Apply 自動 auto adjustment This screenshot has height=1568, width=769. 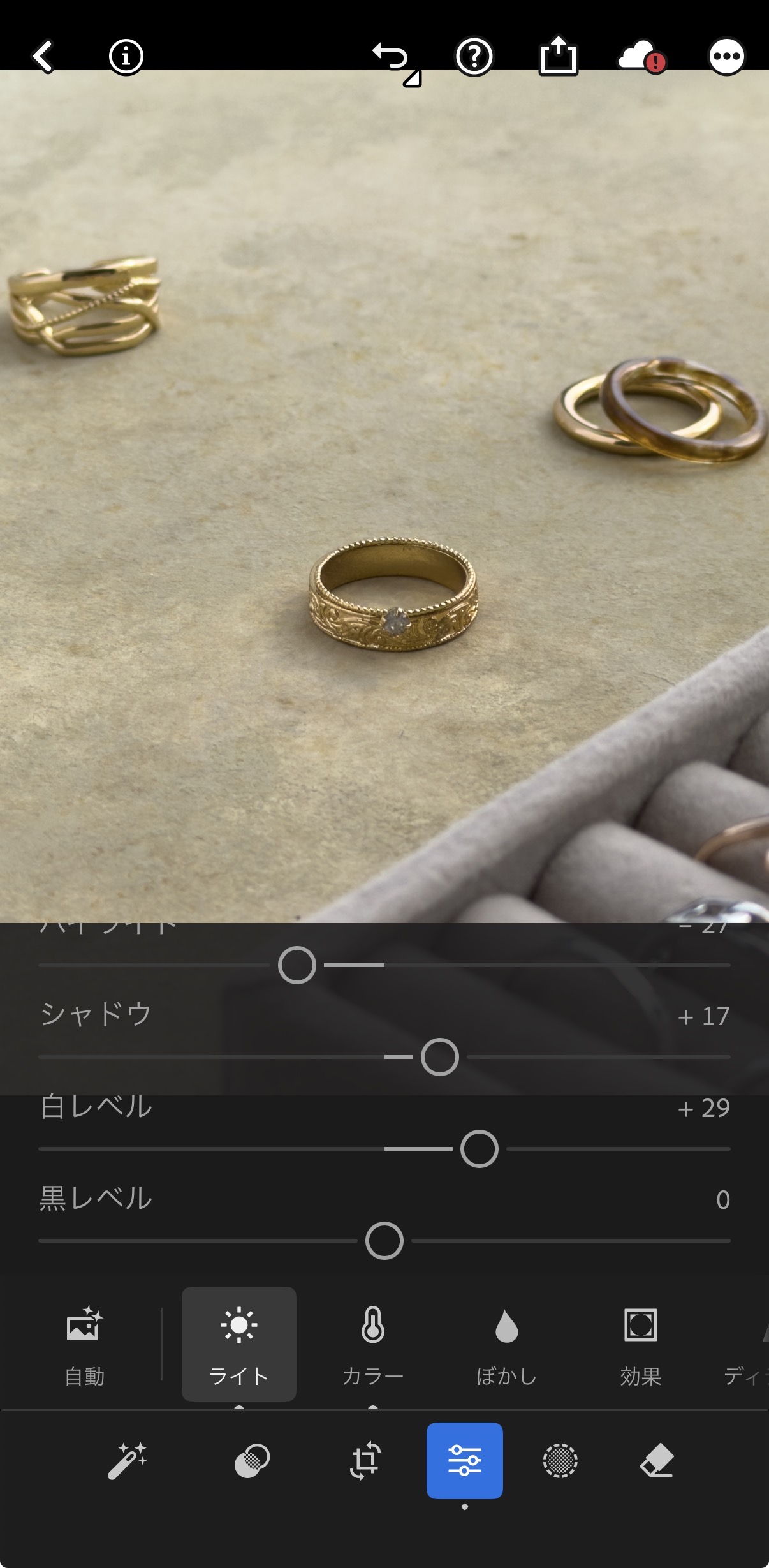coord(84,1343)
